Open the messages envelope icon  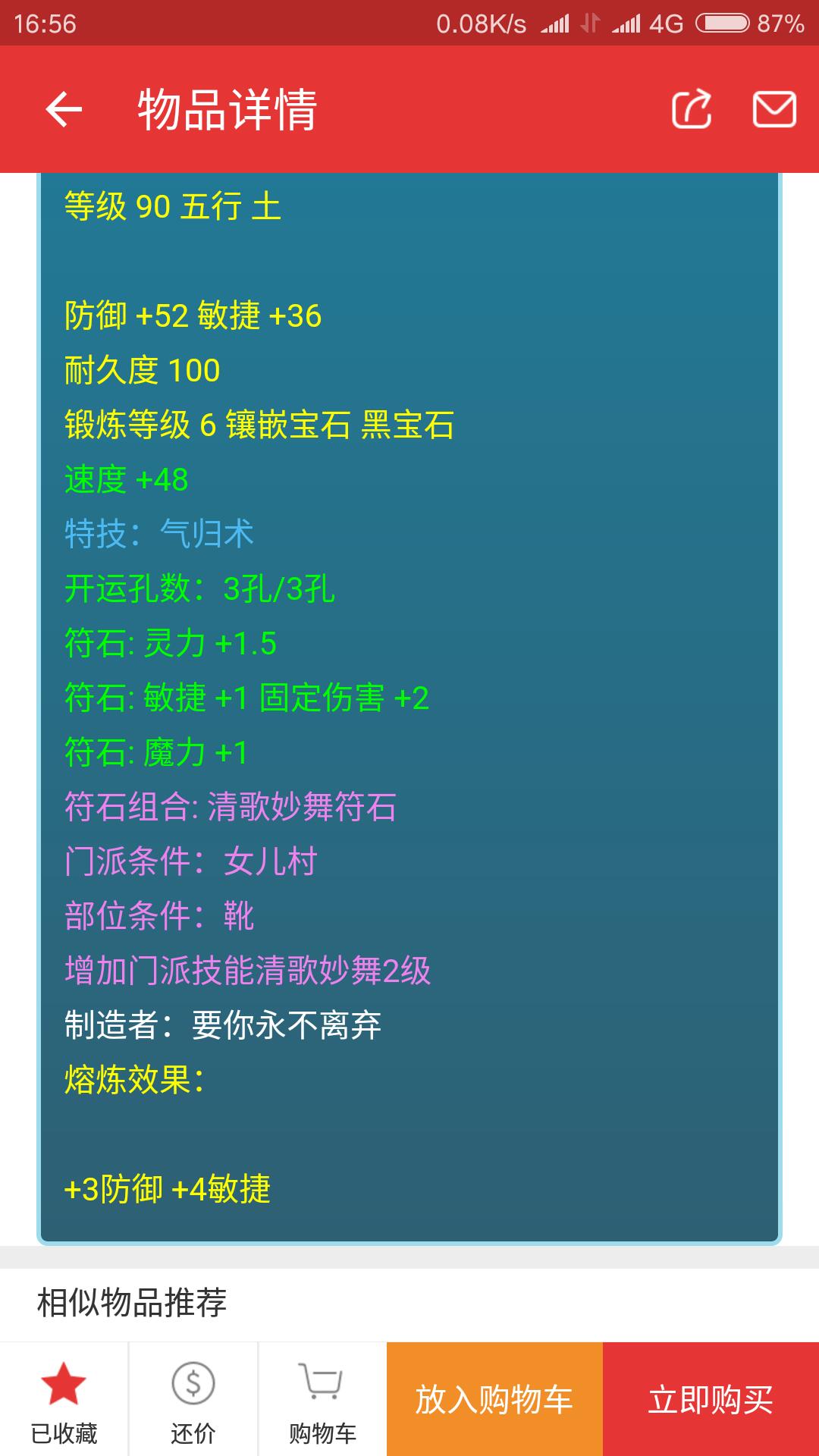point(773,109)
